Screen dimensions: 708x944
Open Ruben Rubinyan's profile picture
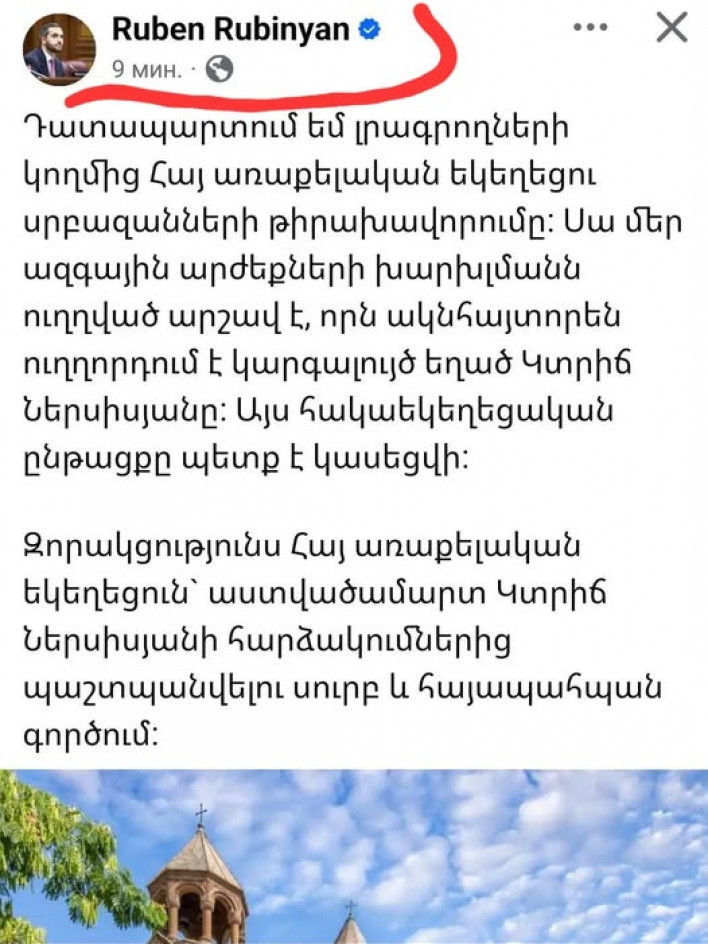click(x=59, y=49)
